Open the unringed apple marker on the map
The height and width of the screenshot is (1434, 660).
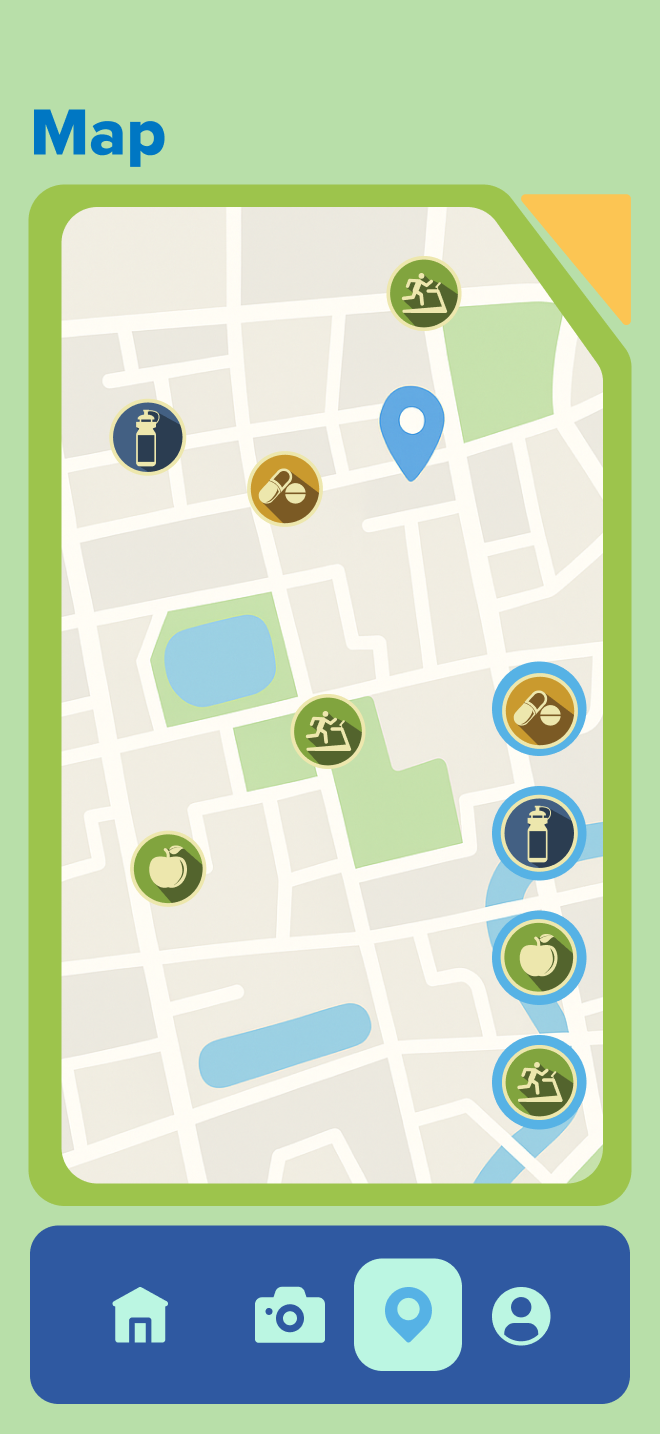(x=168, y=868)
